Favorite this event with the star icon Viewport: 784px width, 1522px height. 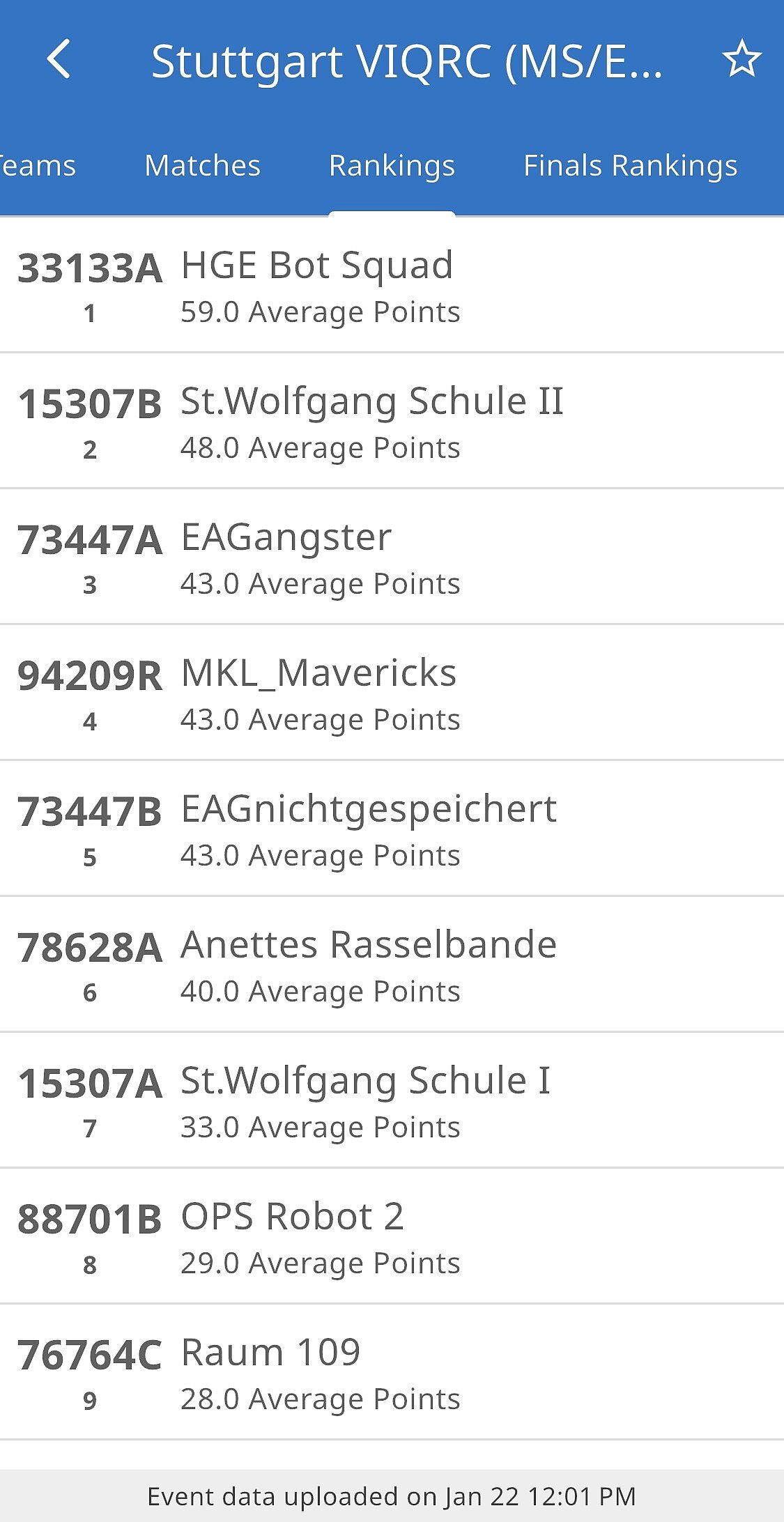pyautogui.click(x=741, y=59)
